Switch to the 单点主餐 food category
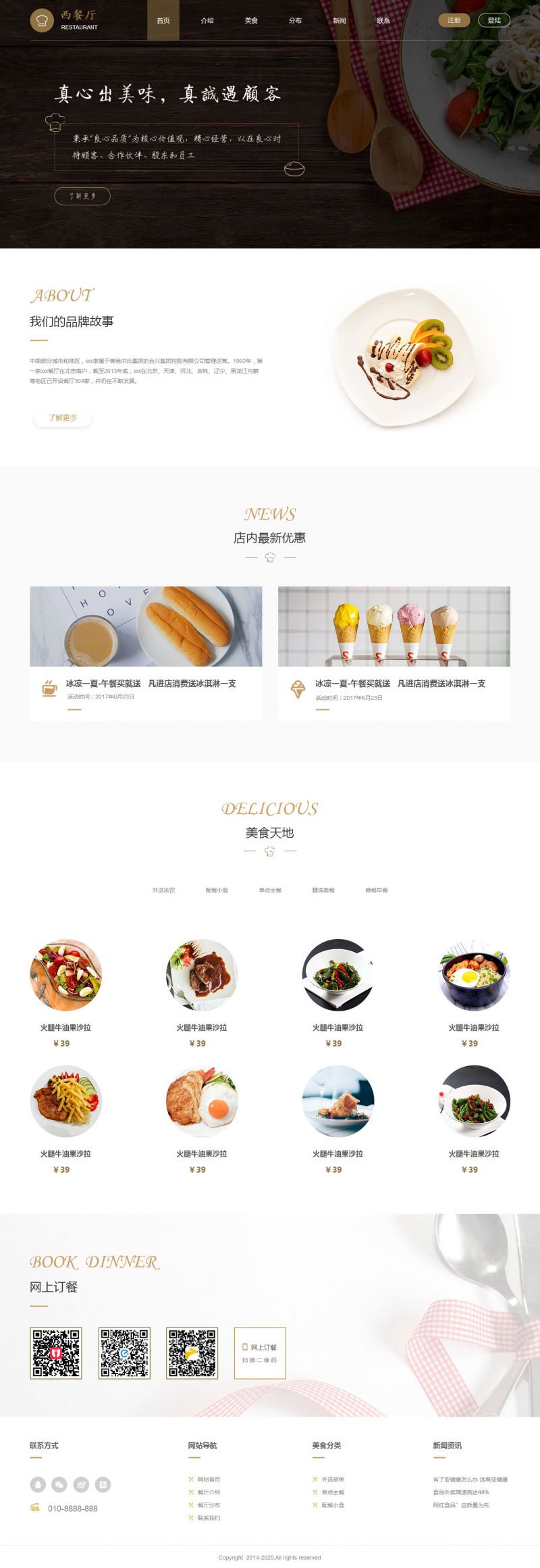 click(270, 890)
